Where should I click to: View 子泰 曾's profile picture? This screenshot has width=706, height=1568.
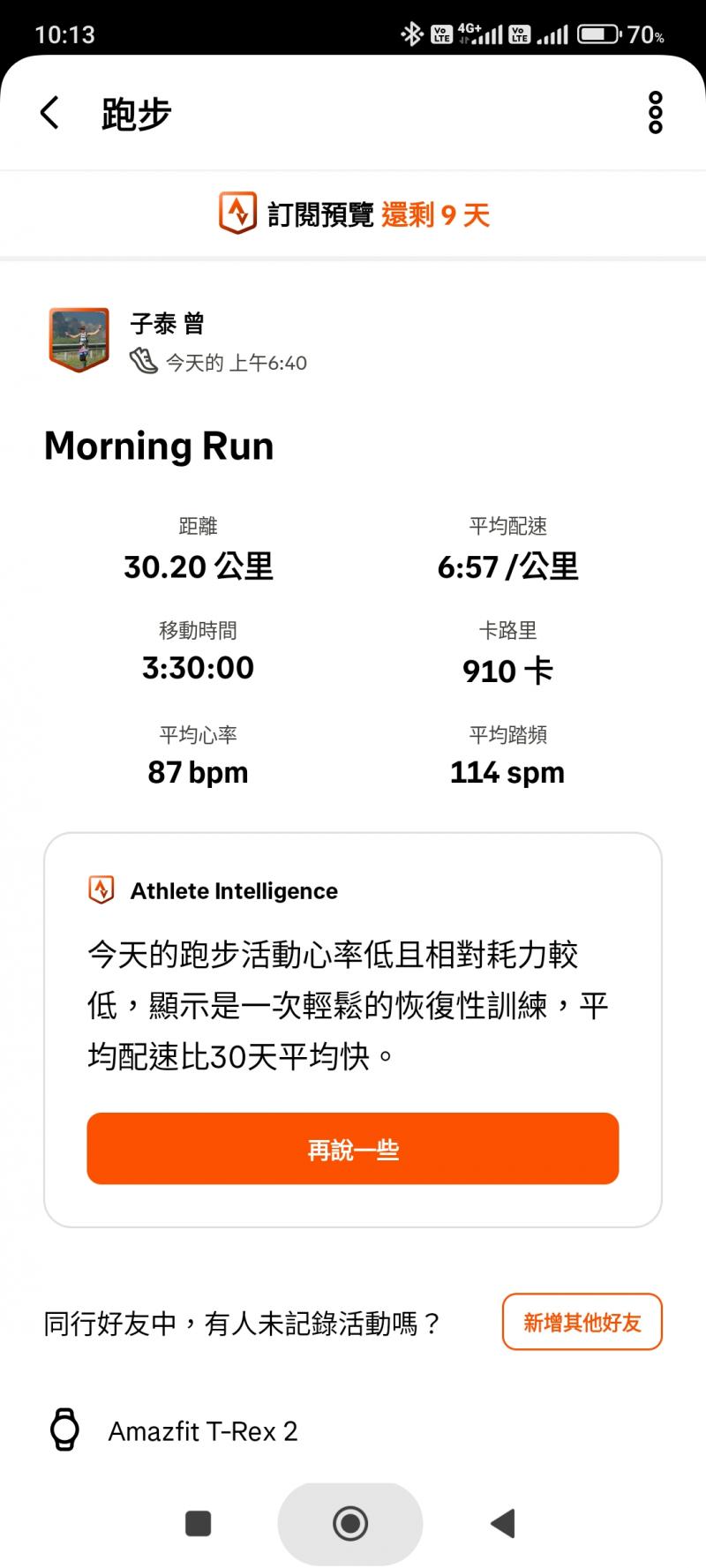pos(79,339)
